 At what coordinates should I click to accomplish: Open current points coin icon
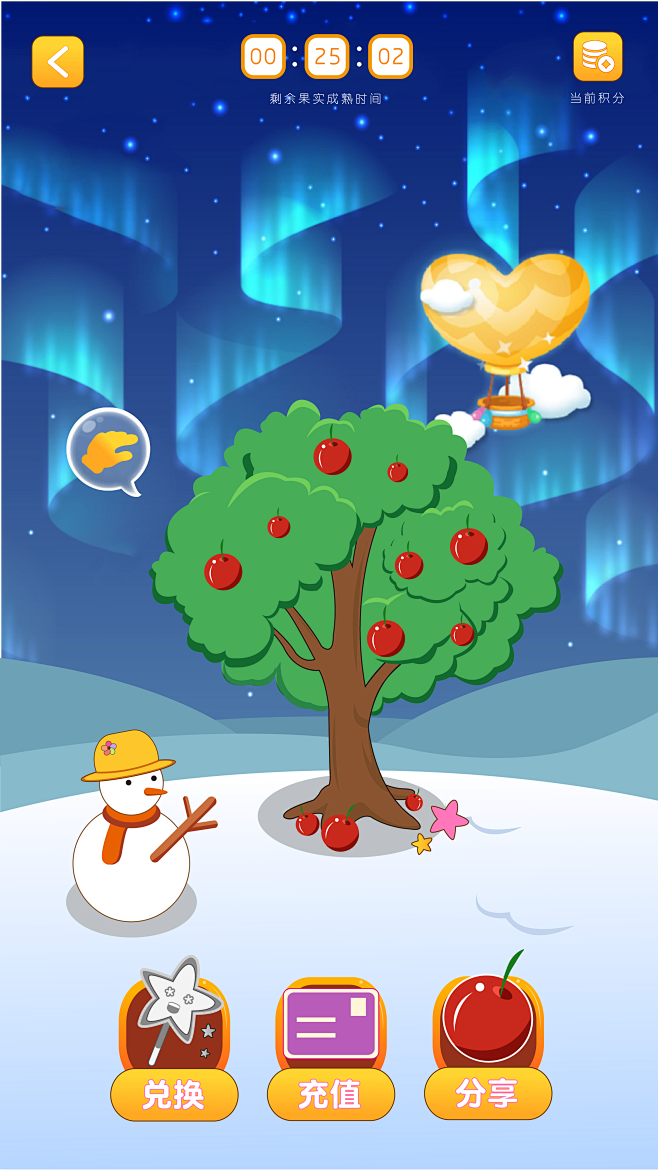pos(597,57)
